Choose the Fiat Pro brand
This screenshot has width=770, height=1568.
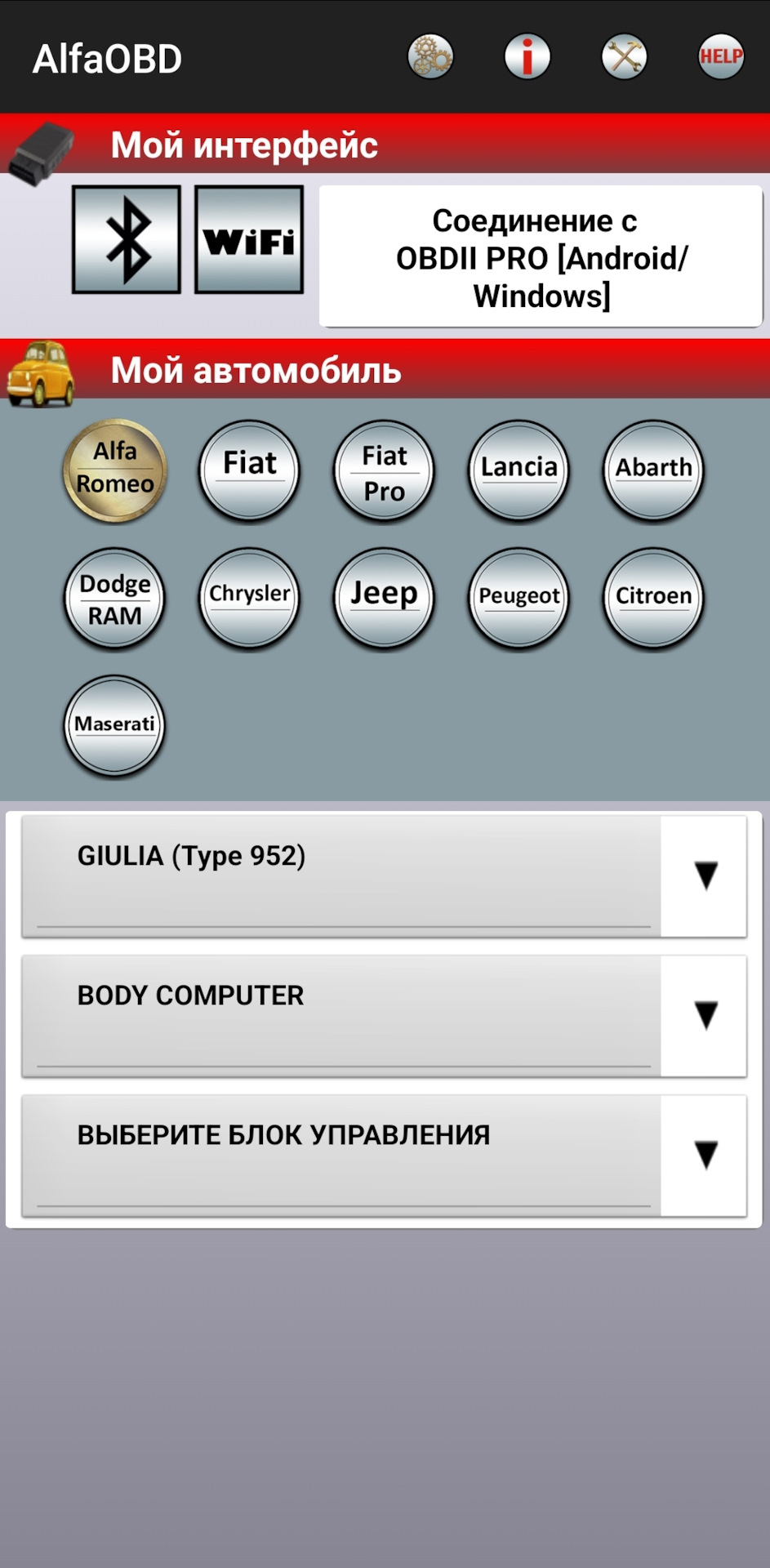(x=384, y=472)
